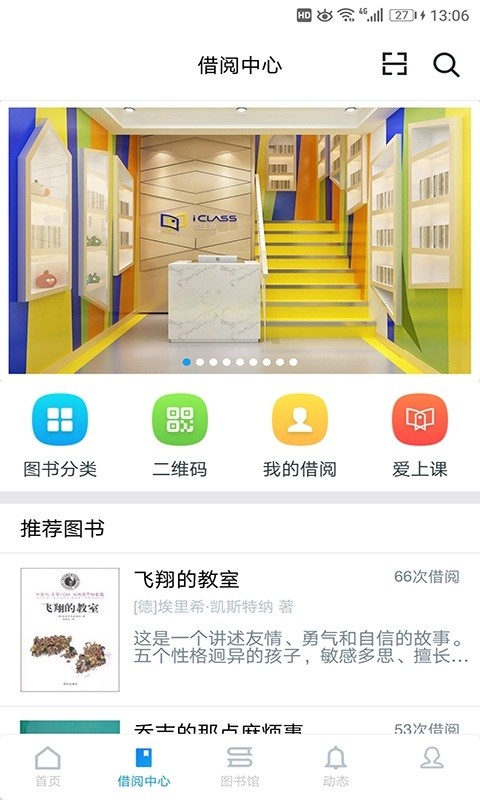The height and width of the screenshot is (800, 480).
Task: Switch to the 首页 home tab
Action: coord(48,766)
